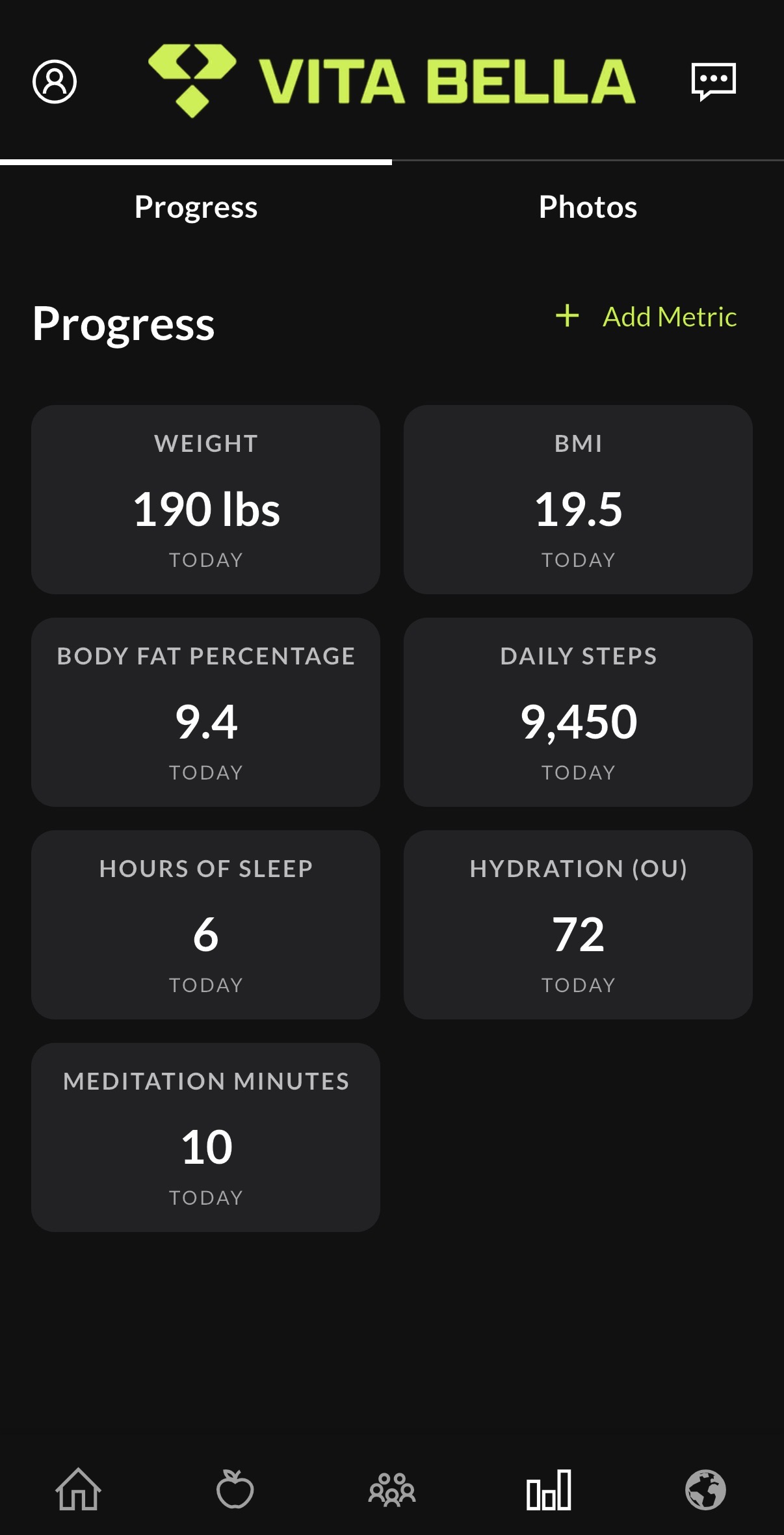
Task: Open the globe explore tab
Action: pyautogui.click(x=705, y=1489)
